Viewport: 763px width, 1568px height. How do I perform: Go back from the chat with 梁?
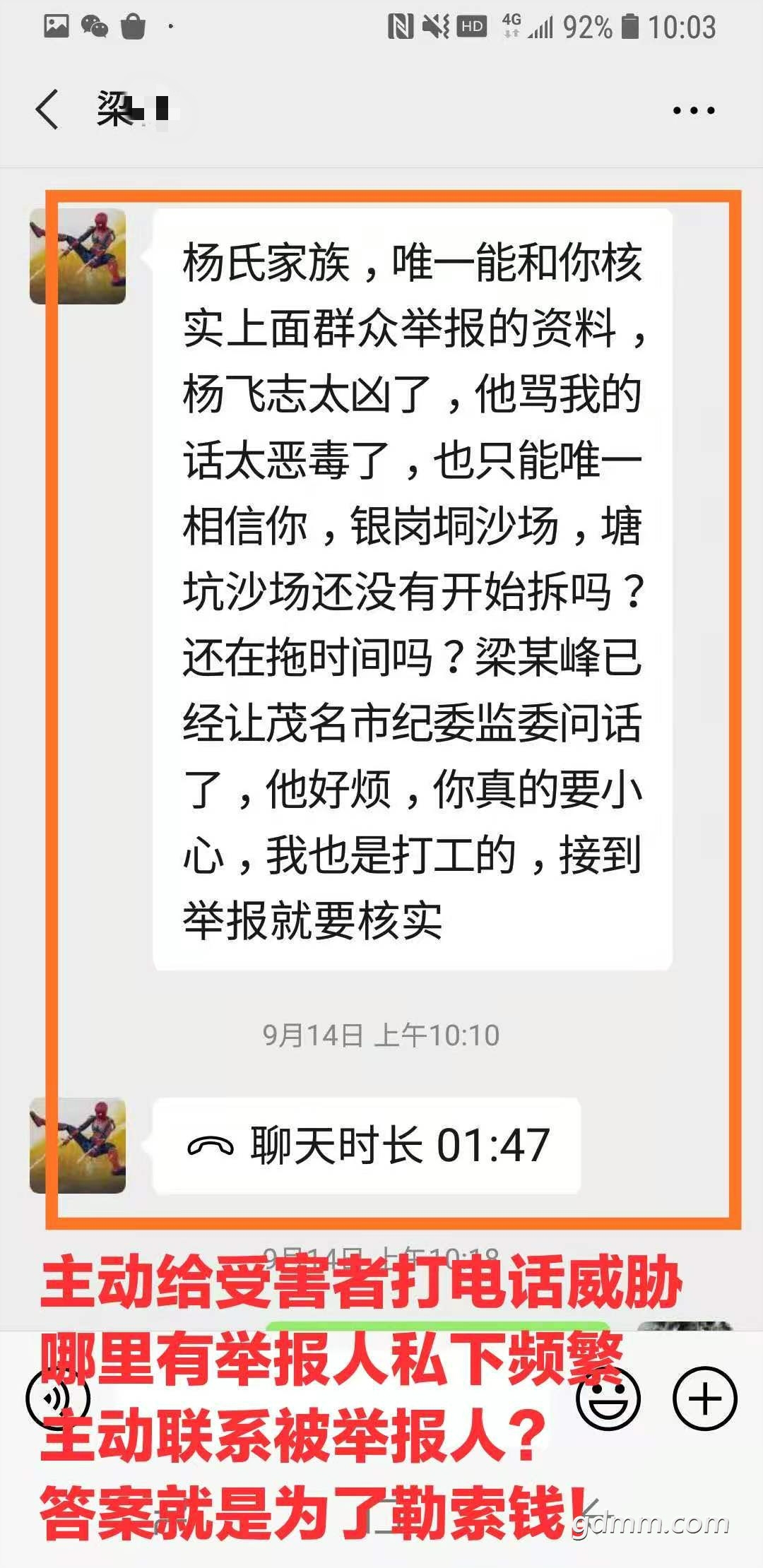pyautogui.click(x=47, y=110)
